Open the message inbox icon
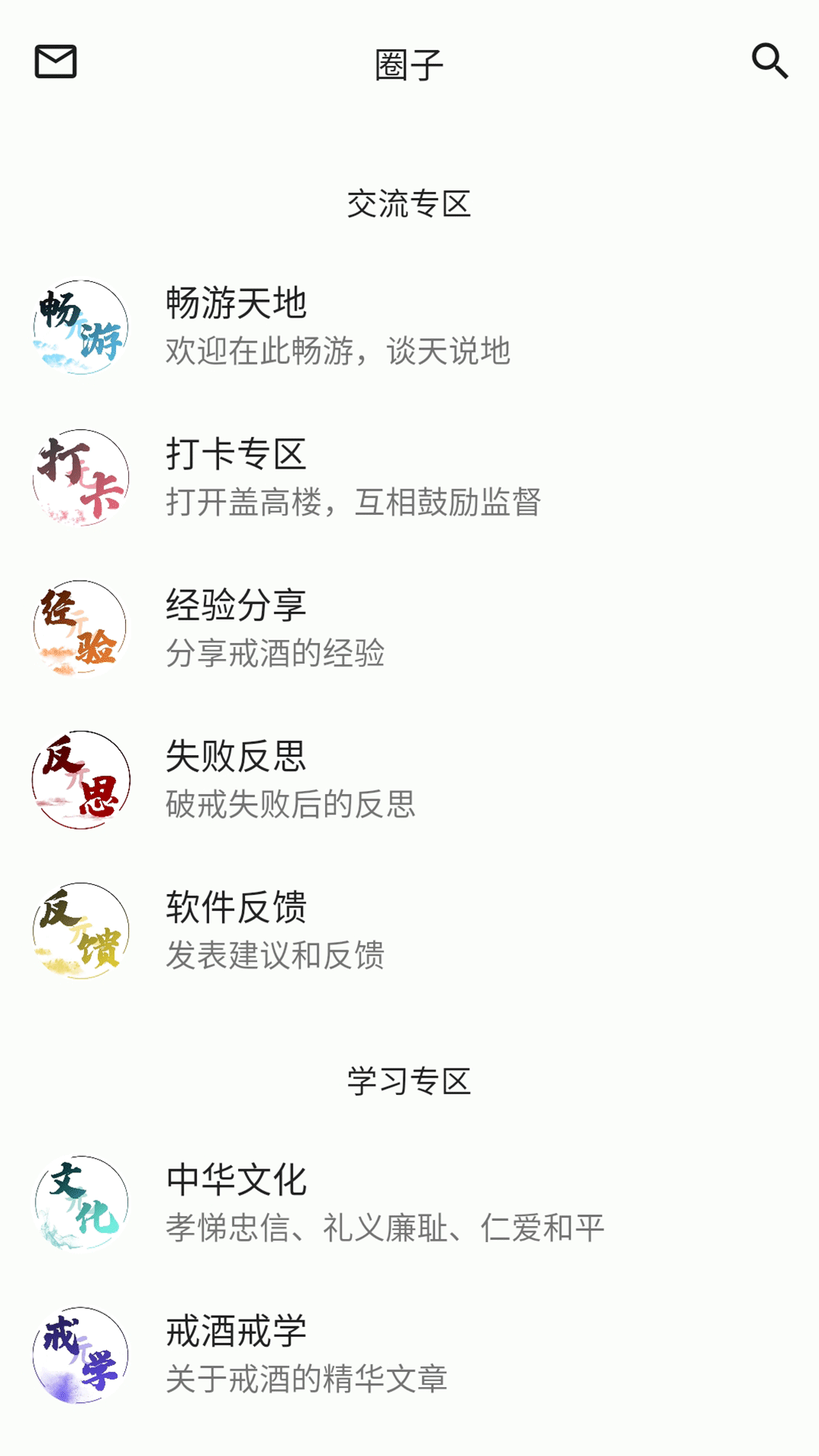 click(55, 61)
